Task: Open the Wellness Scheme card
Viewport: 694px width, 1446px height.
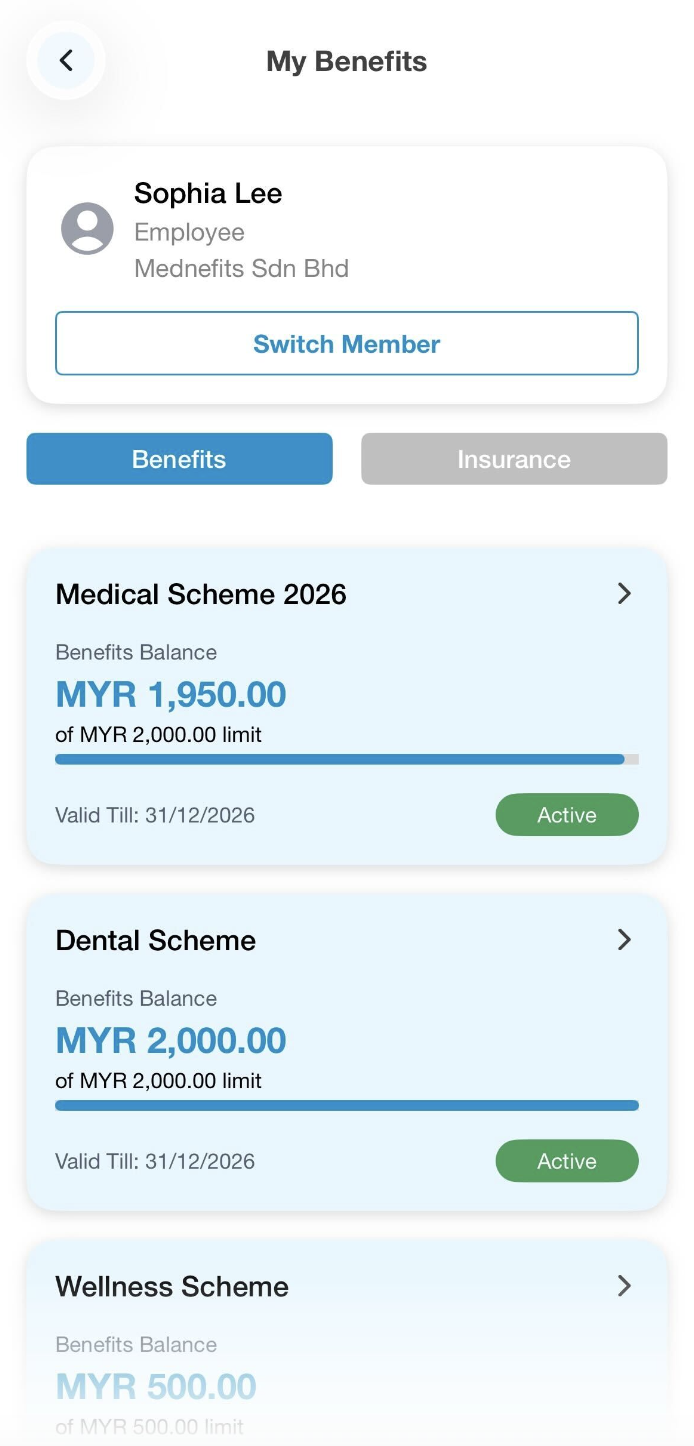Action: pos(346,1287)
